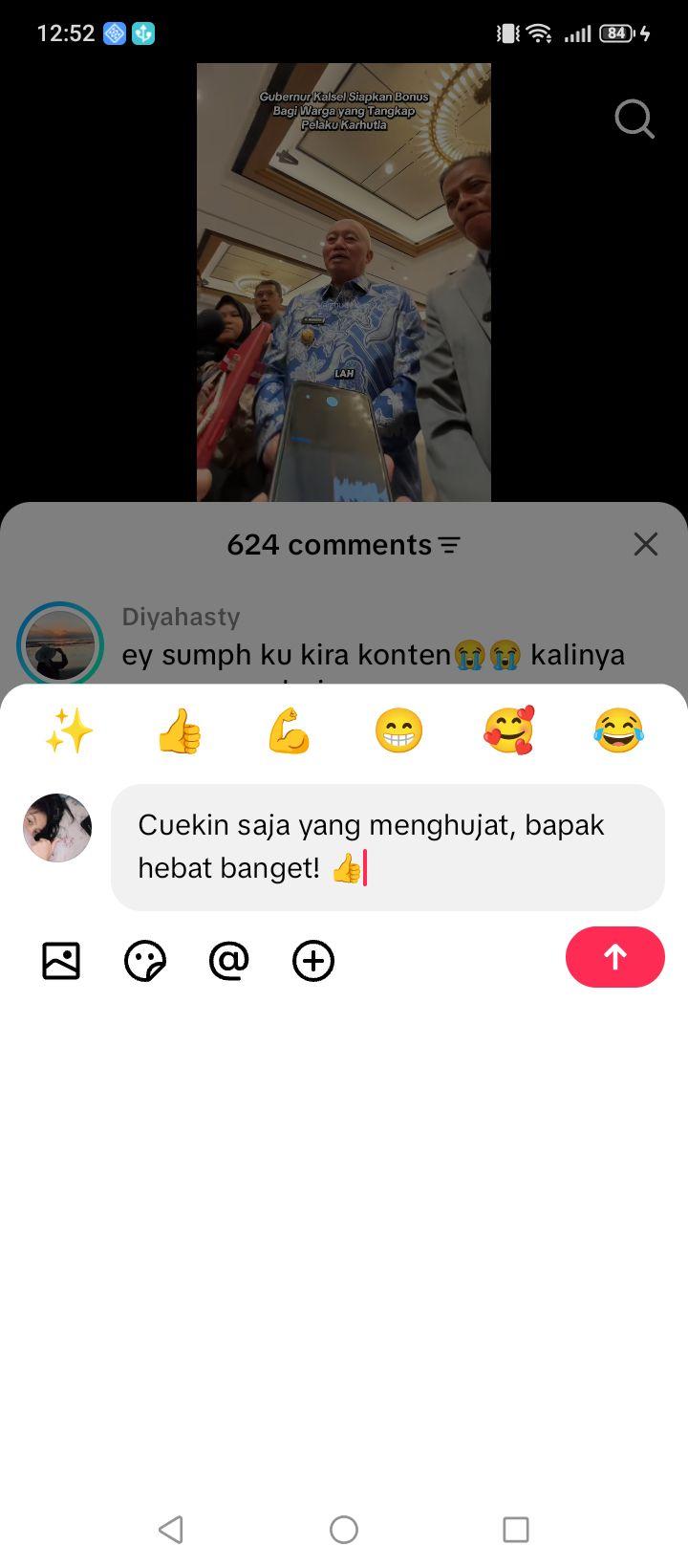Open the search magnifier over the video
This screenshot has width=688, height=1568.
click(x=634, y=120)
